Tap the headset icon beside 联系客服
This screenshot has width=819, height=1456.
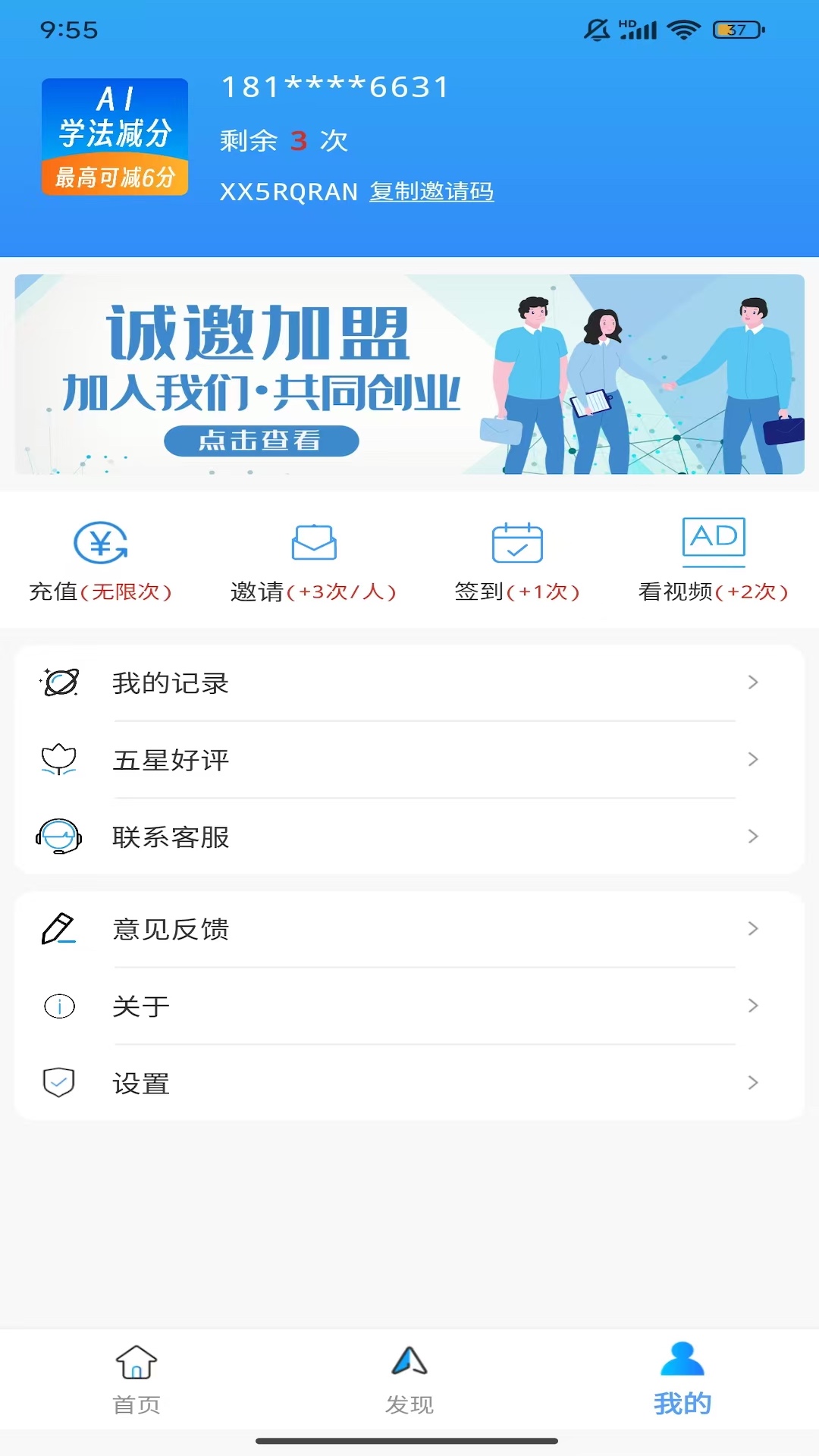60,837
